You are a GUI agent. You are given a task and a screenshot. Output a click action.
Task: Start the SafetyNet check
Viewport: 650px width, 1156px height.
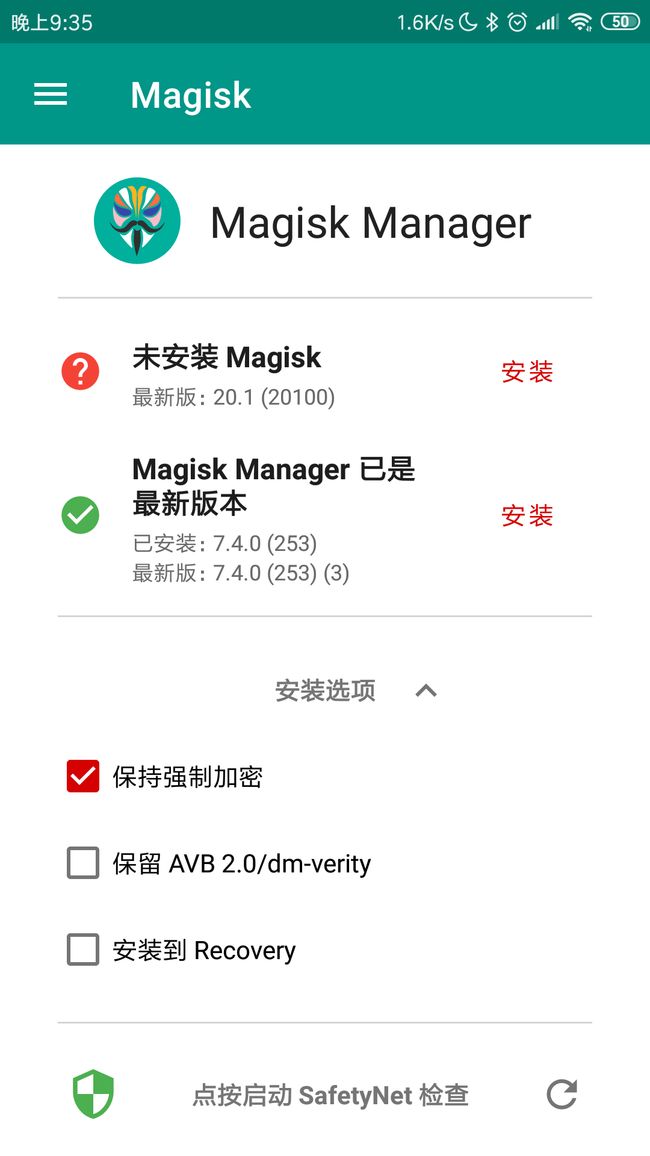[x=330, y=1095]
